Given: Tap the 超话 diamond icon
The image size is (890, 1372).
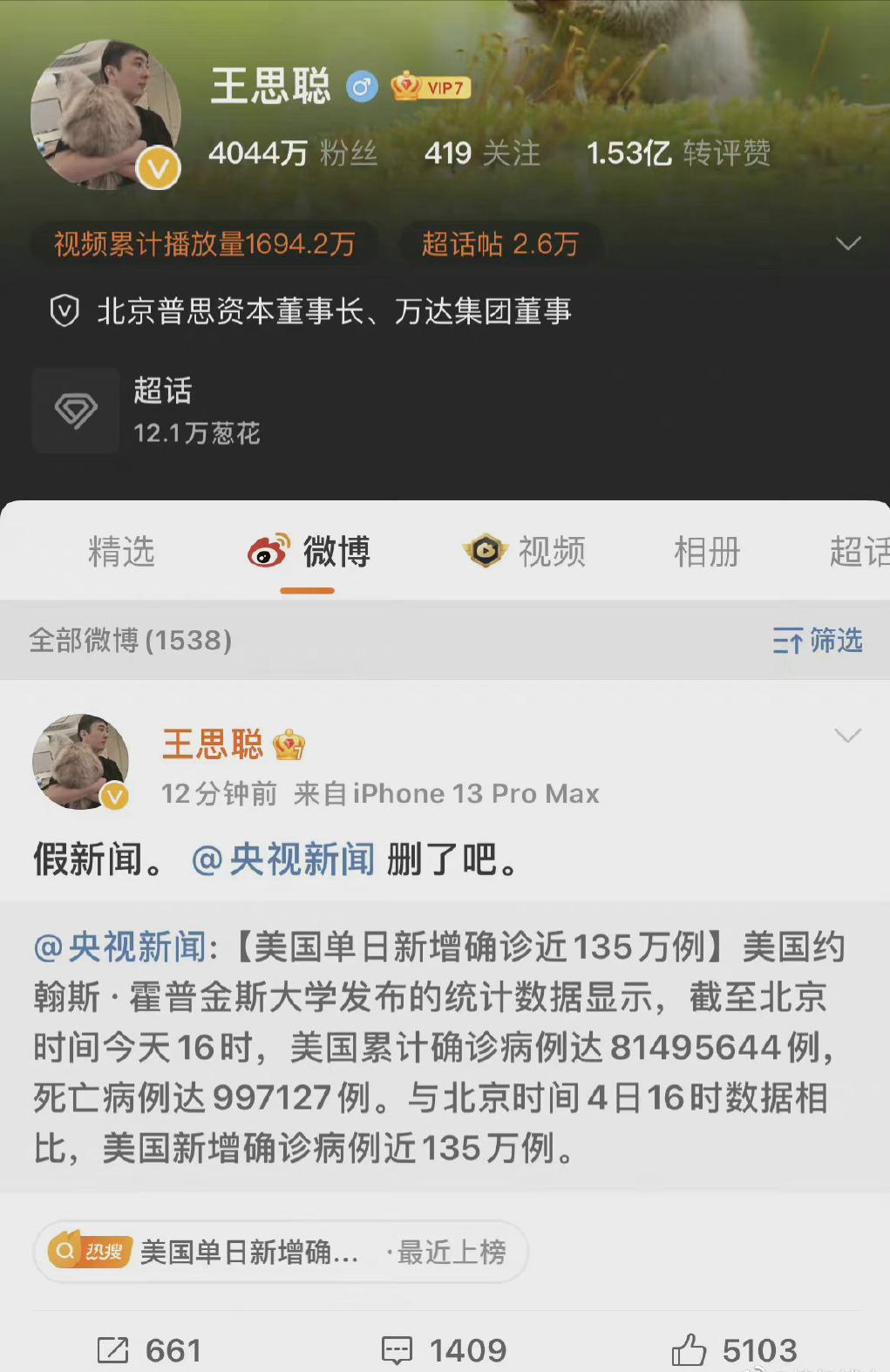Looking at the screenshot, I should 75,410.
